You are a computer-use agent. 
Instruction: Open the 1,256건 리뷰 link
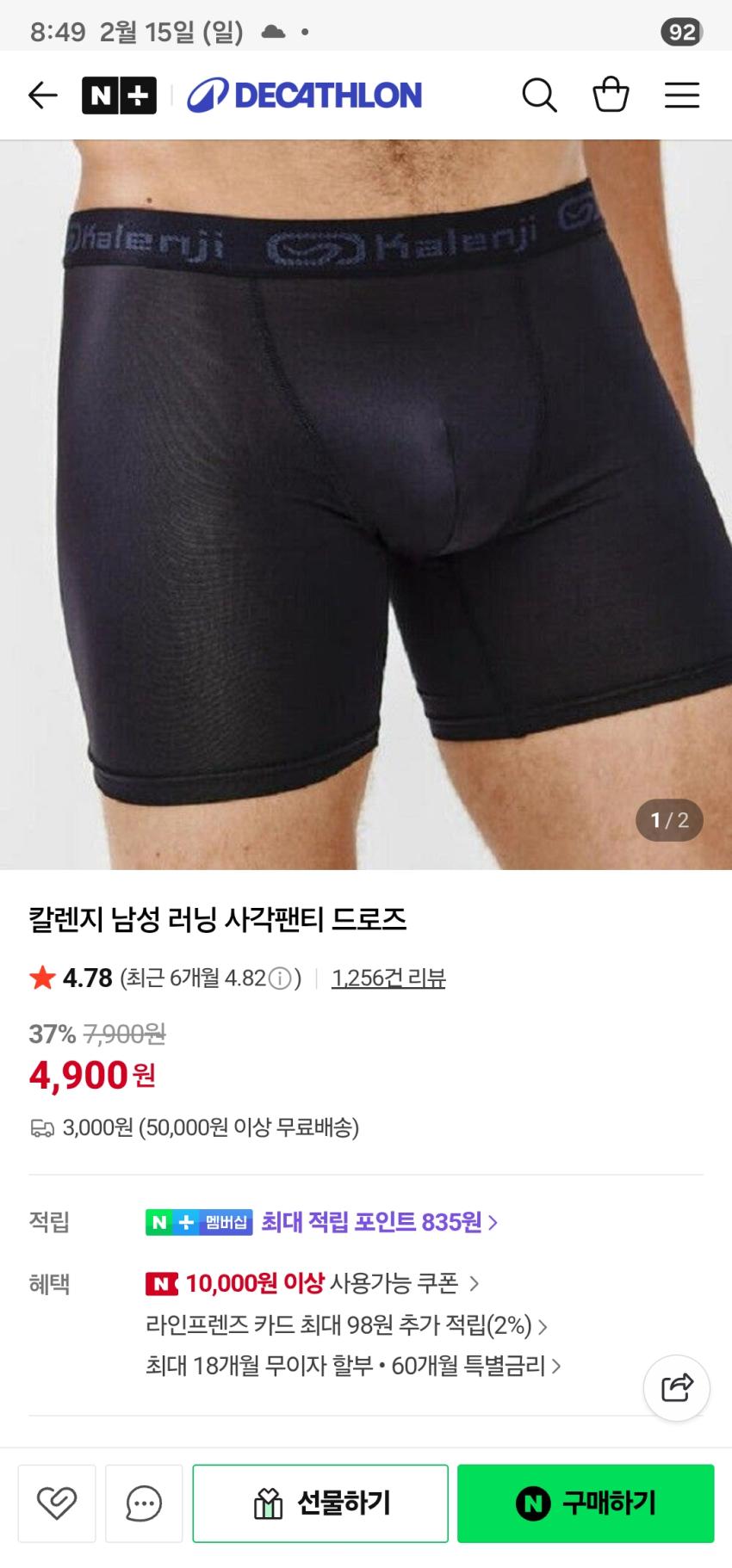coord(388,978)
